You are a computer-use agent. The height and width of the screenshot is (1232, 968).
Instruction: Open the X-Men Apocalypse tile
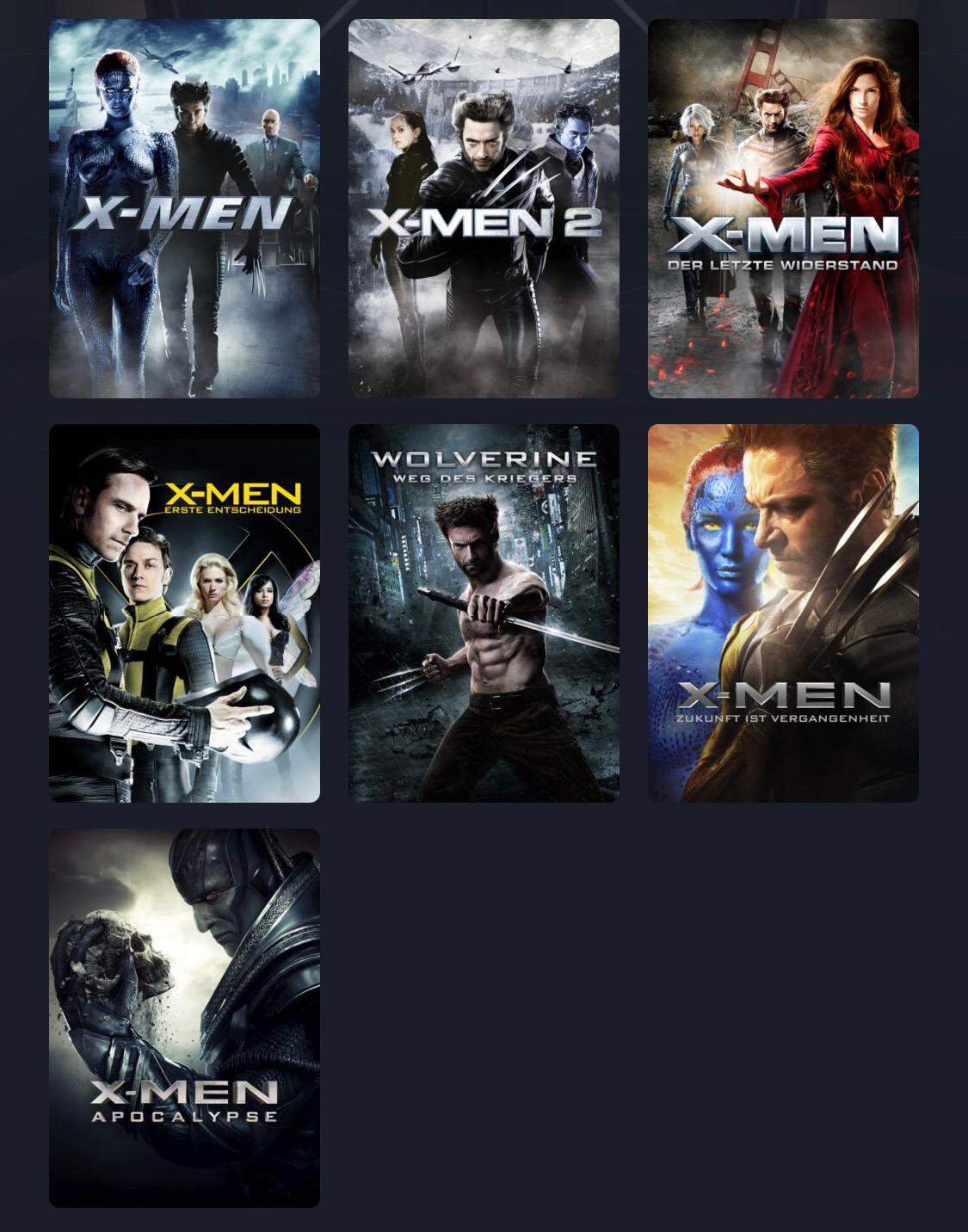184,1017
